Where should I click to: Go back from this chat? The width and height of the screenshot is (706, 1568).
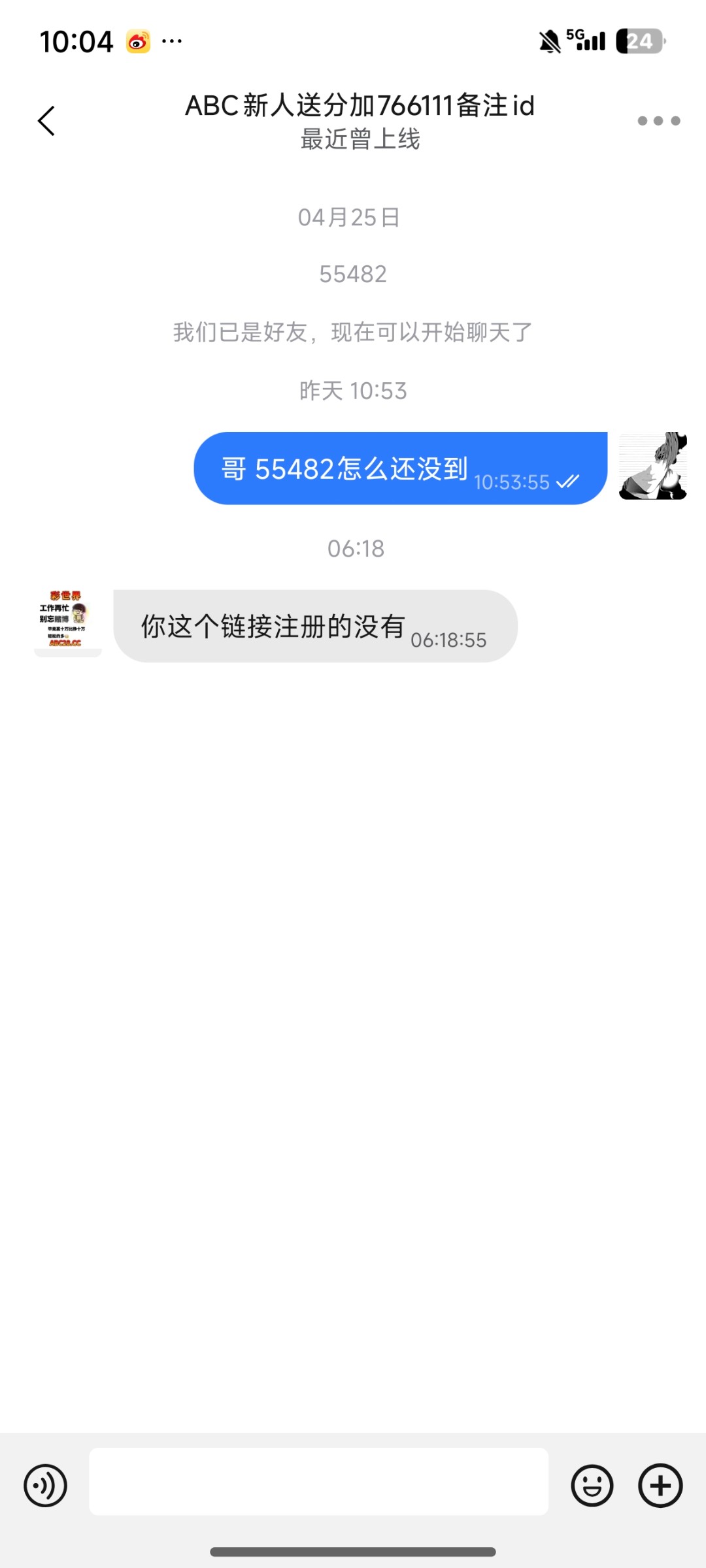click(x=46, y=121)
